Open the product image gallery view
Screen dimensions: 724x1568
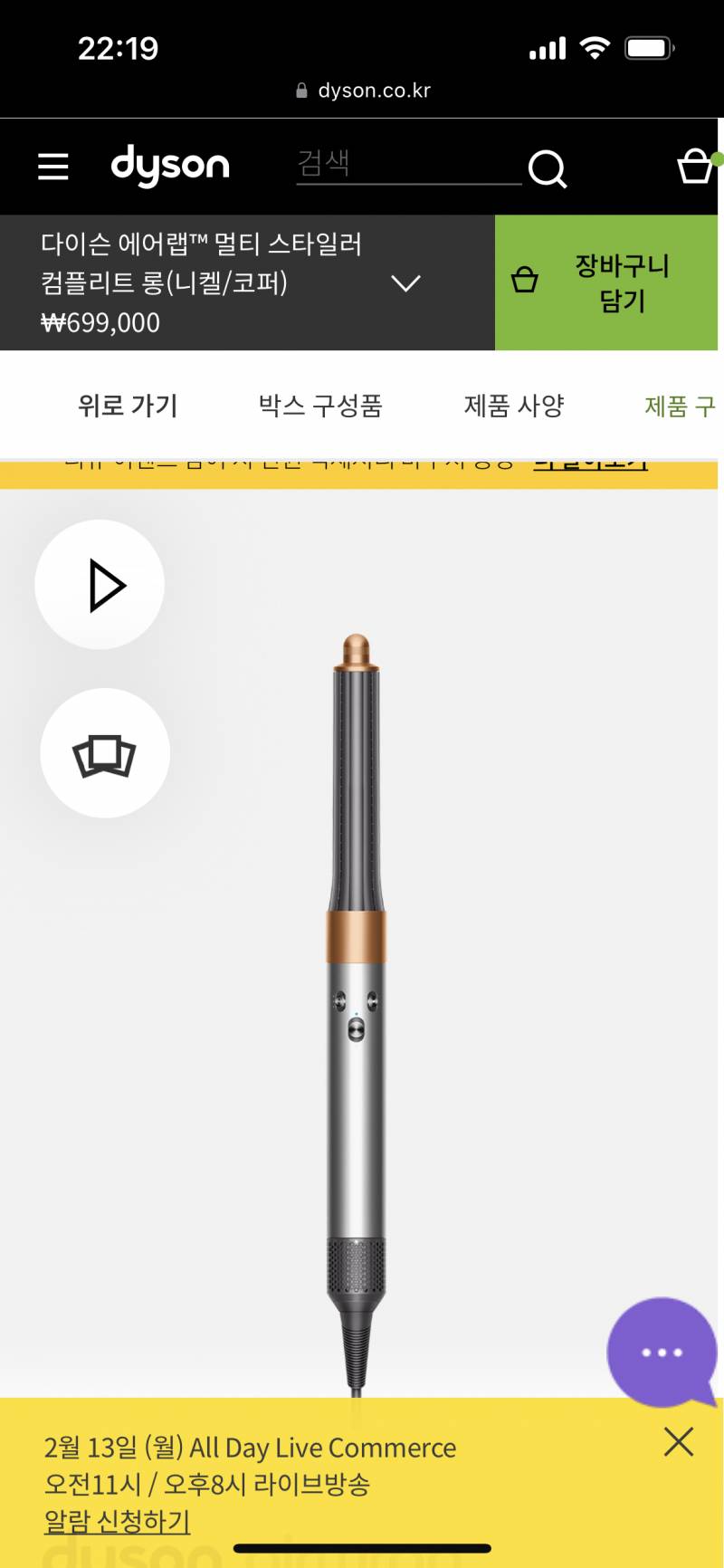(104, 753)
